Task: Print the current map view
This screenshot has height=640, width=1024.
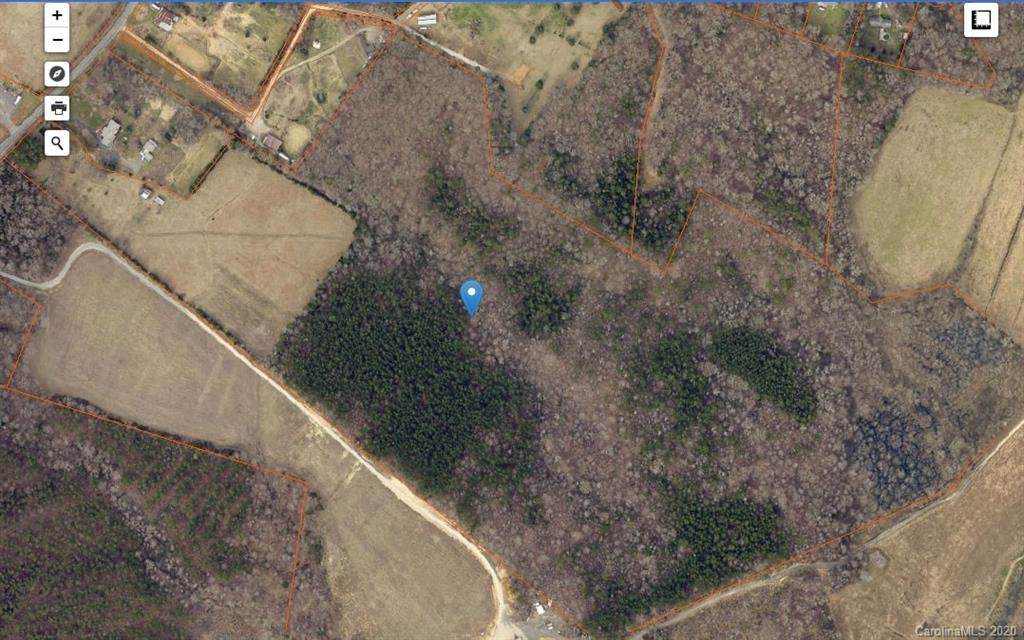Action: [x=57, y=108]
